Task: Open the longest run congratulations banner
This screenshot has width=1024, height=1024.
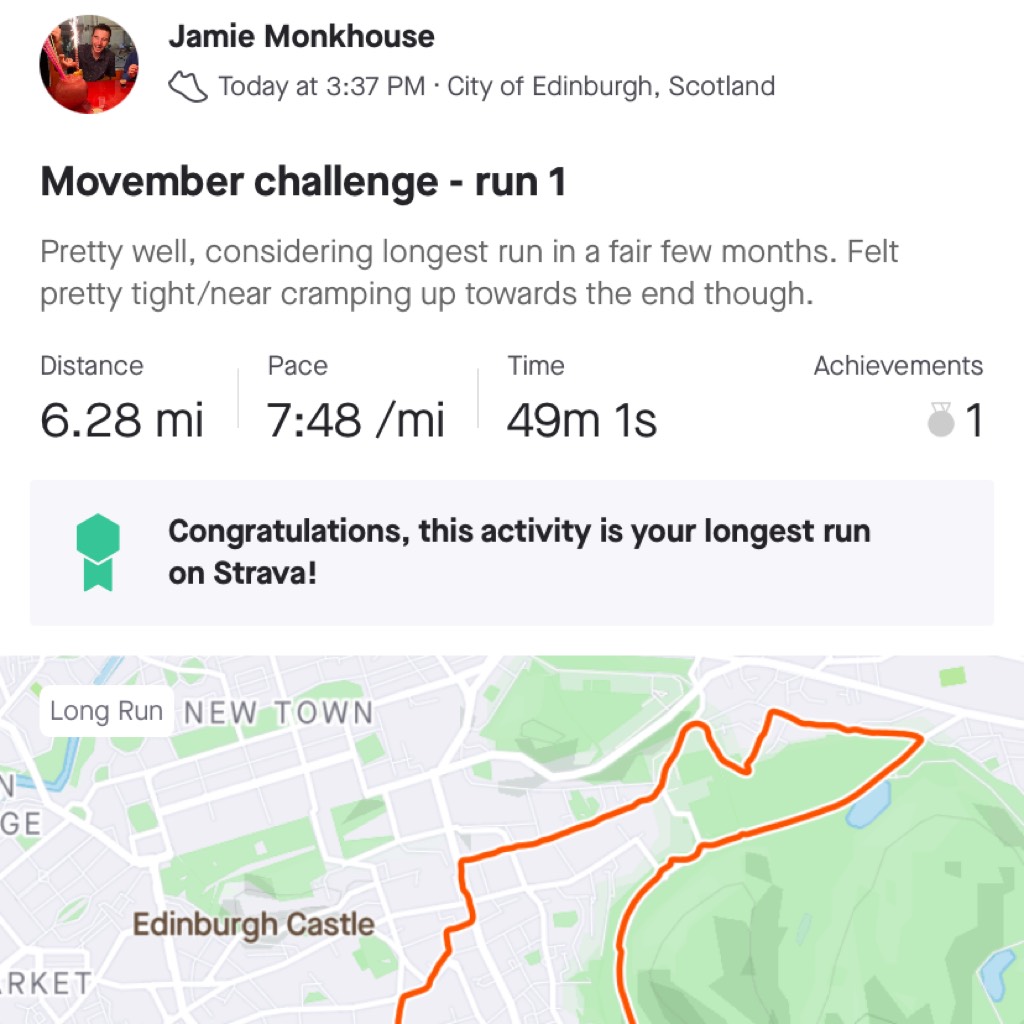Action: pos(512,552)
